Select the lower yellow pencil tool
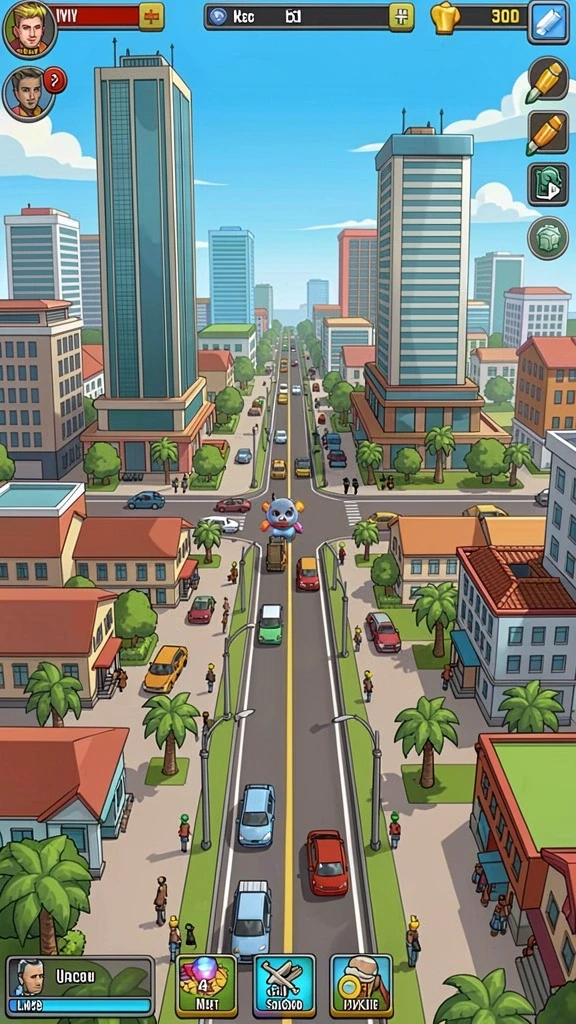Screen dimensions: 576x1024 pos(548,133)
